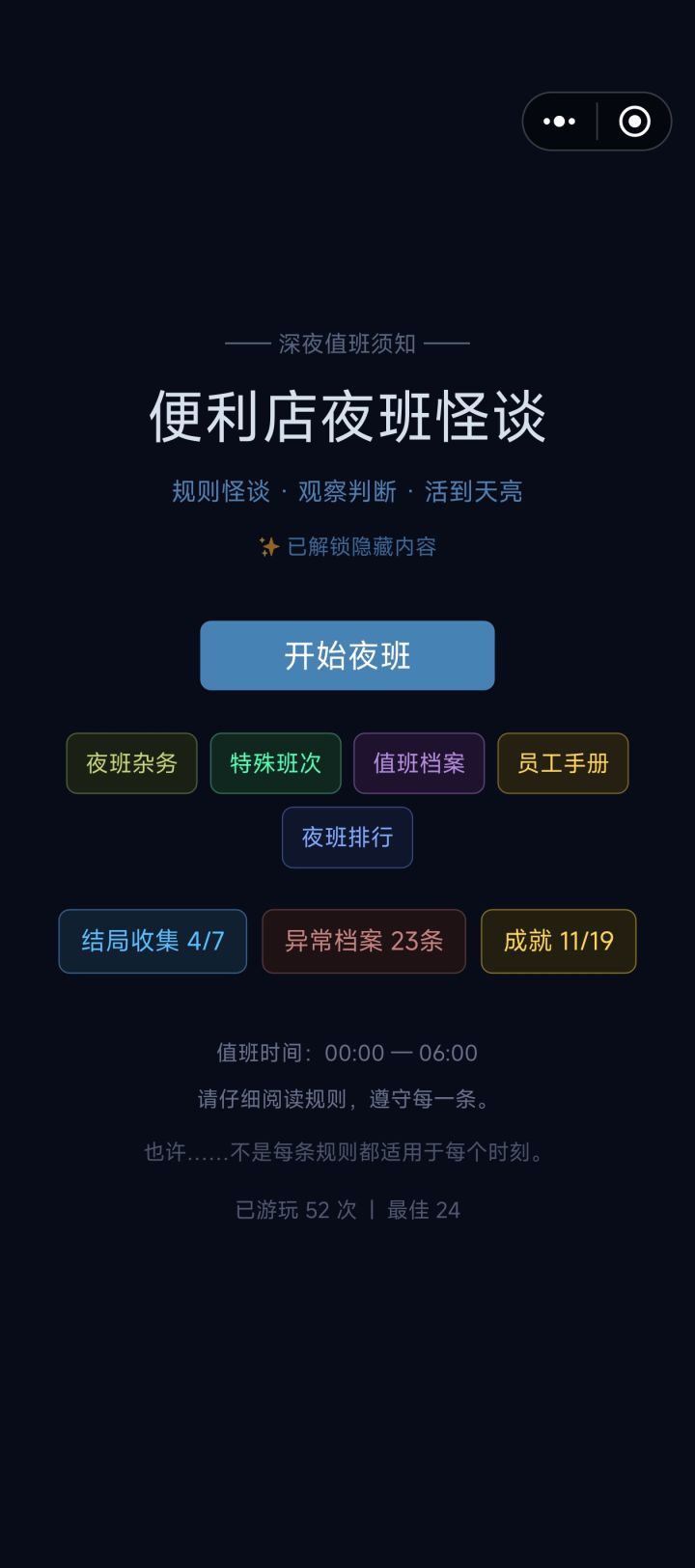This screenshot has width=695, height=1568.
Task: Open the 夜班杂务 section
Action: click(x=131, y=763)
